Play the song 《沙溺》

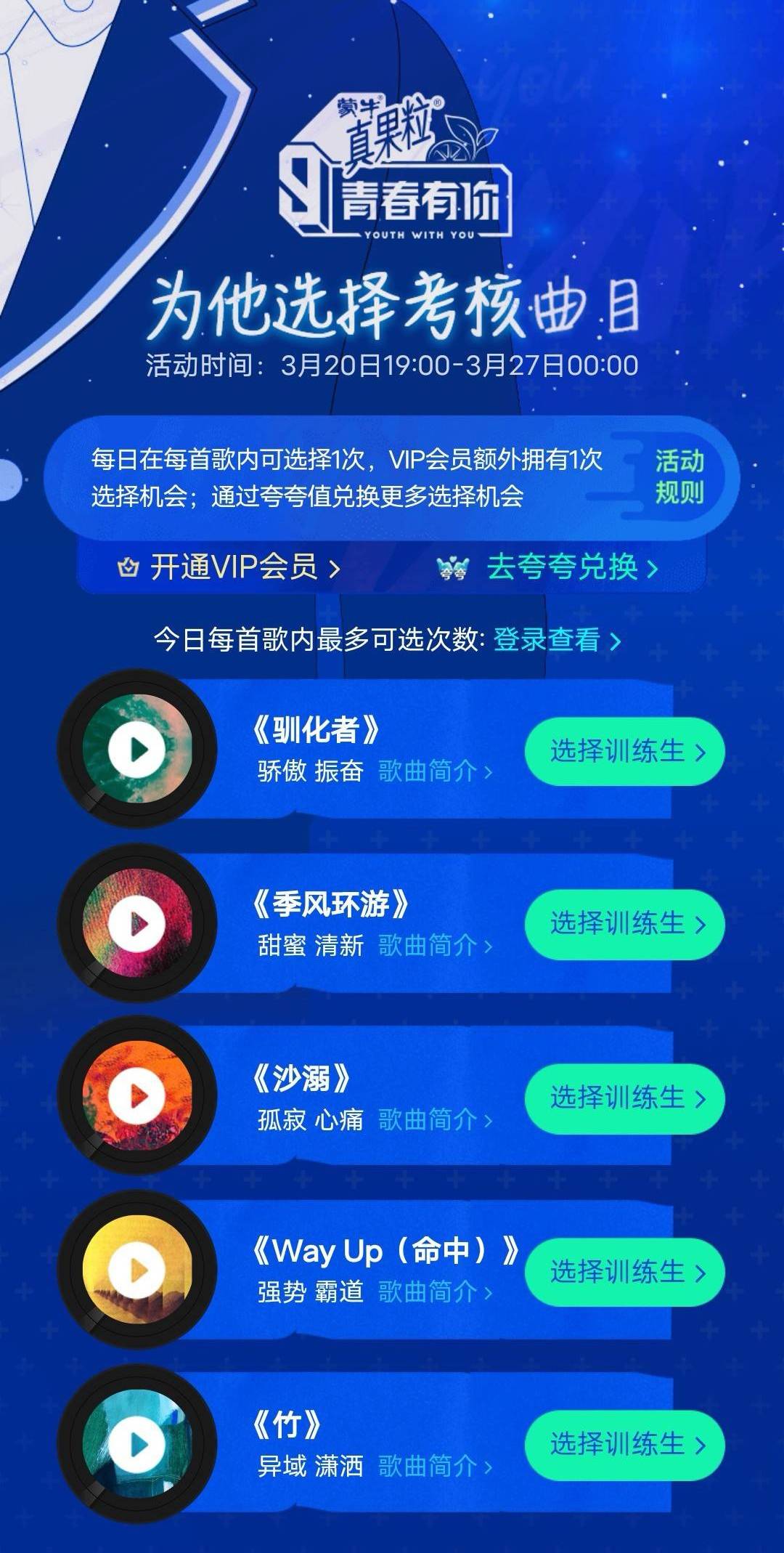coord(138,1096)
